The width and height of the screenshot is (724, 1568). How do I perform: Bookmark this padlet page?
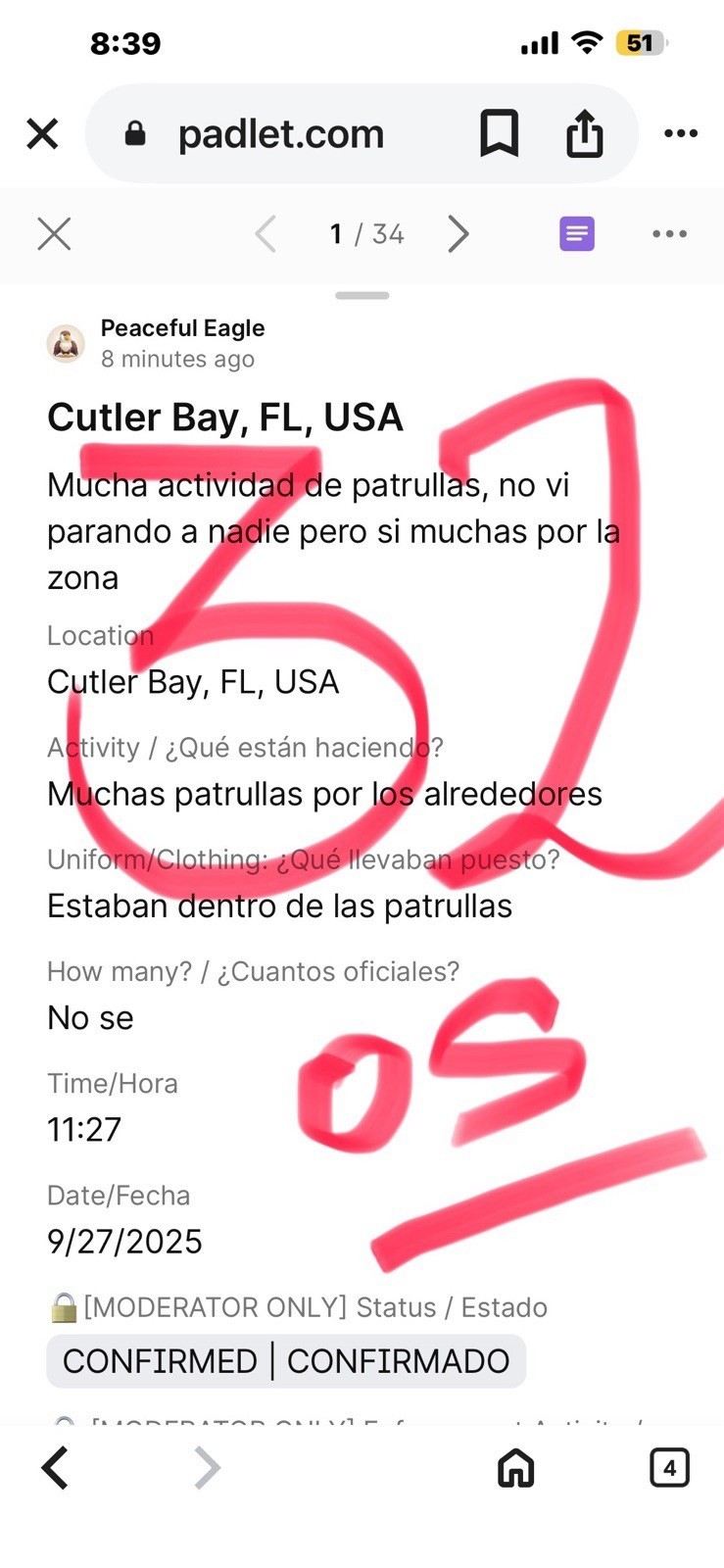499,133
